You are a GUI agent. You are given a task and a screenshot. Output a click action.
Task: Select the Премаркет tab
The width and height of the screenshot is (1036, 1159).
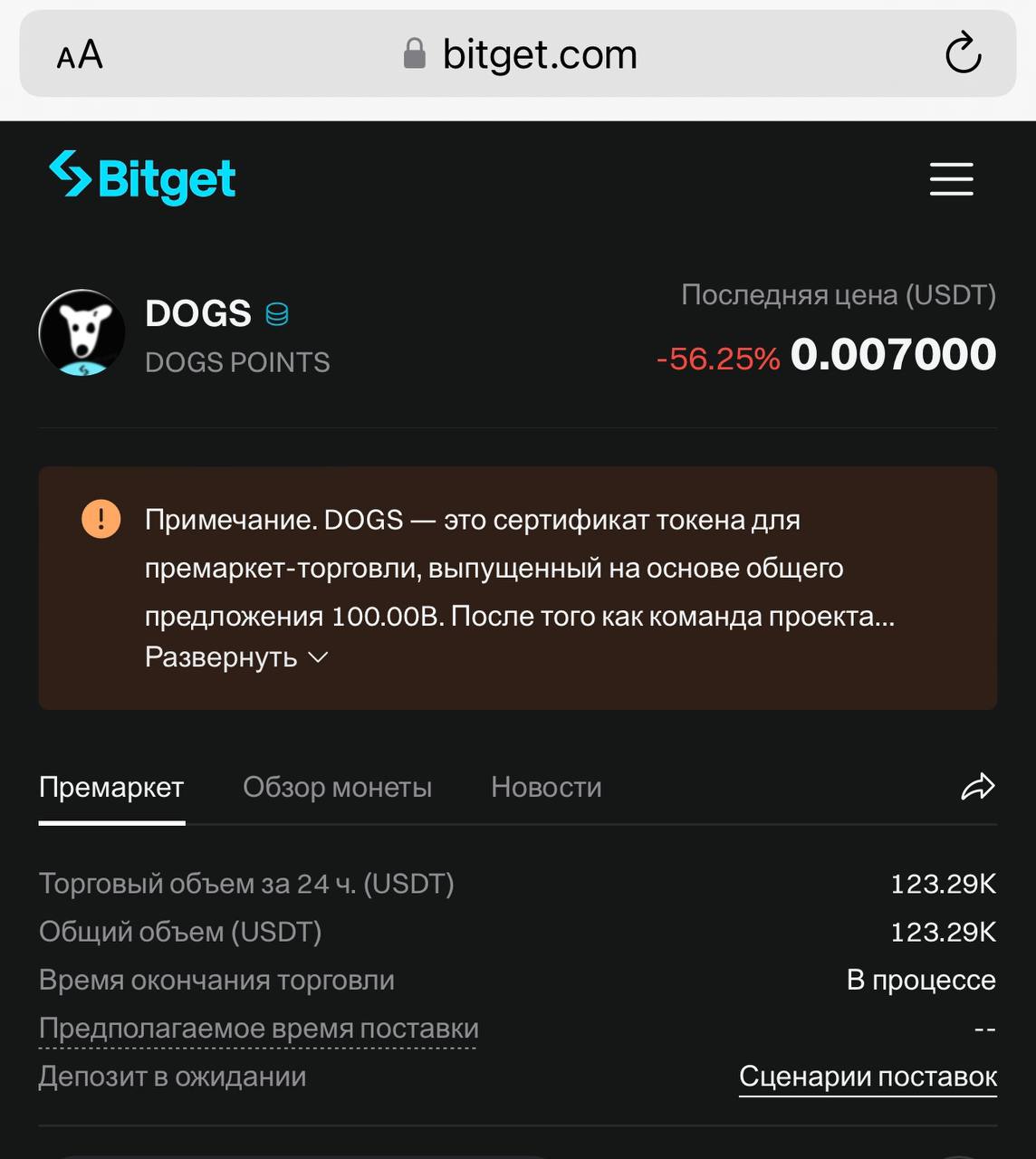pyautogui.click(x=111, y=788)
